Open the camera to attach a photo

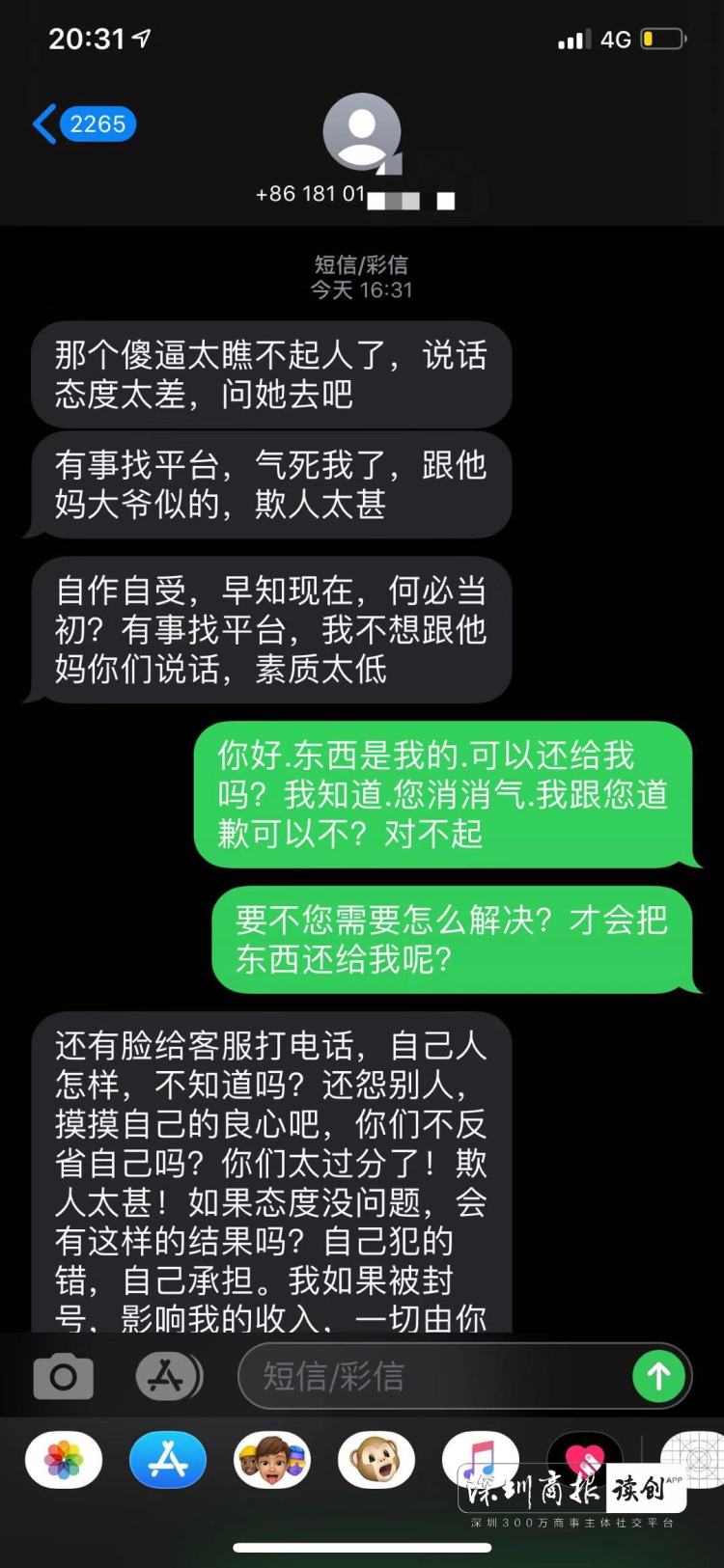point(64,1376)
